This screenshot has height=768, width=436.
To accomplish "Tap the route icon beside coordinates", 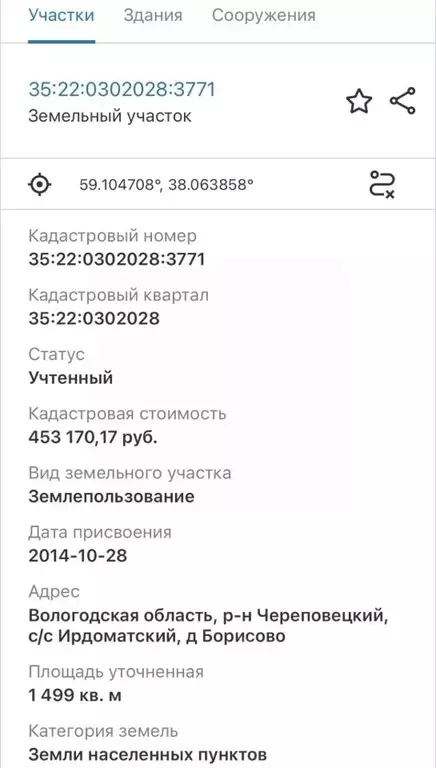I will coord(382,185).
